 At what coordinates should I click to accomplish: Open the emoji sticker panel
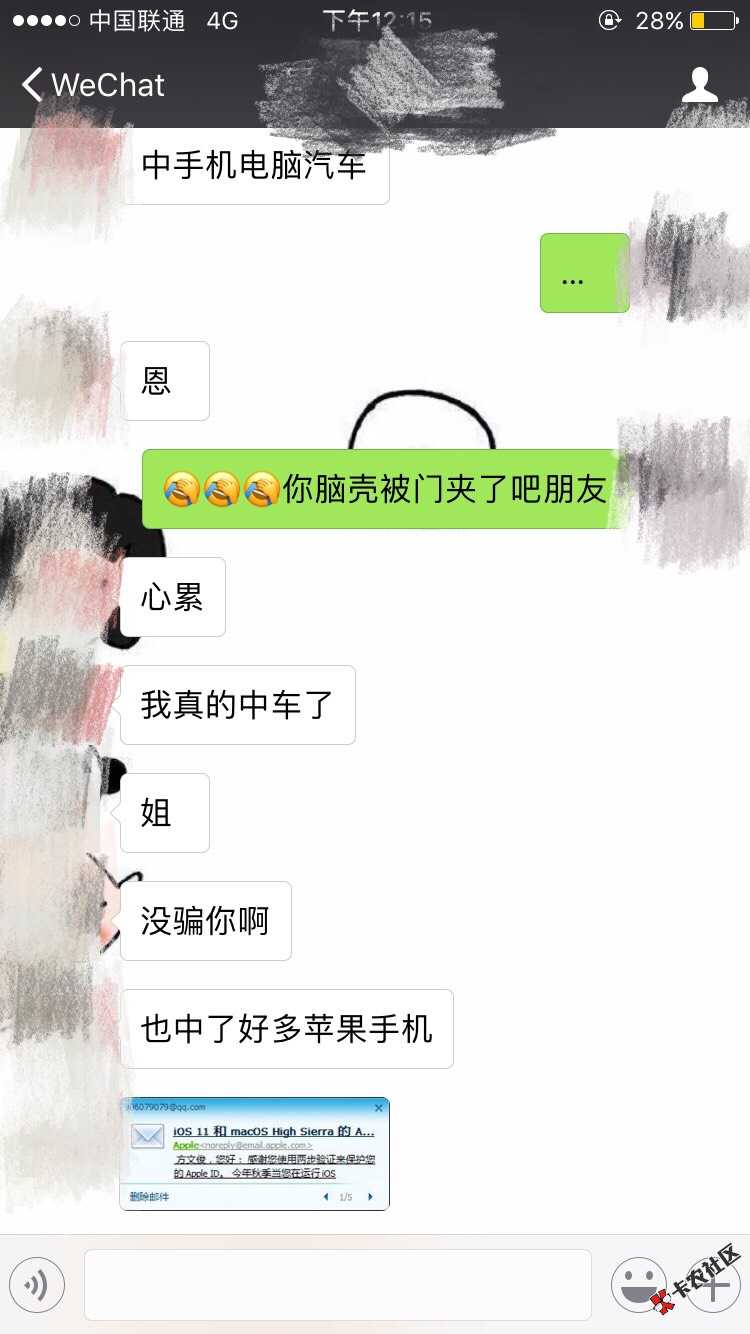(638, 1284)
